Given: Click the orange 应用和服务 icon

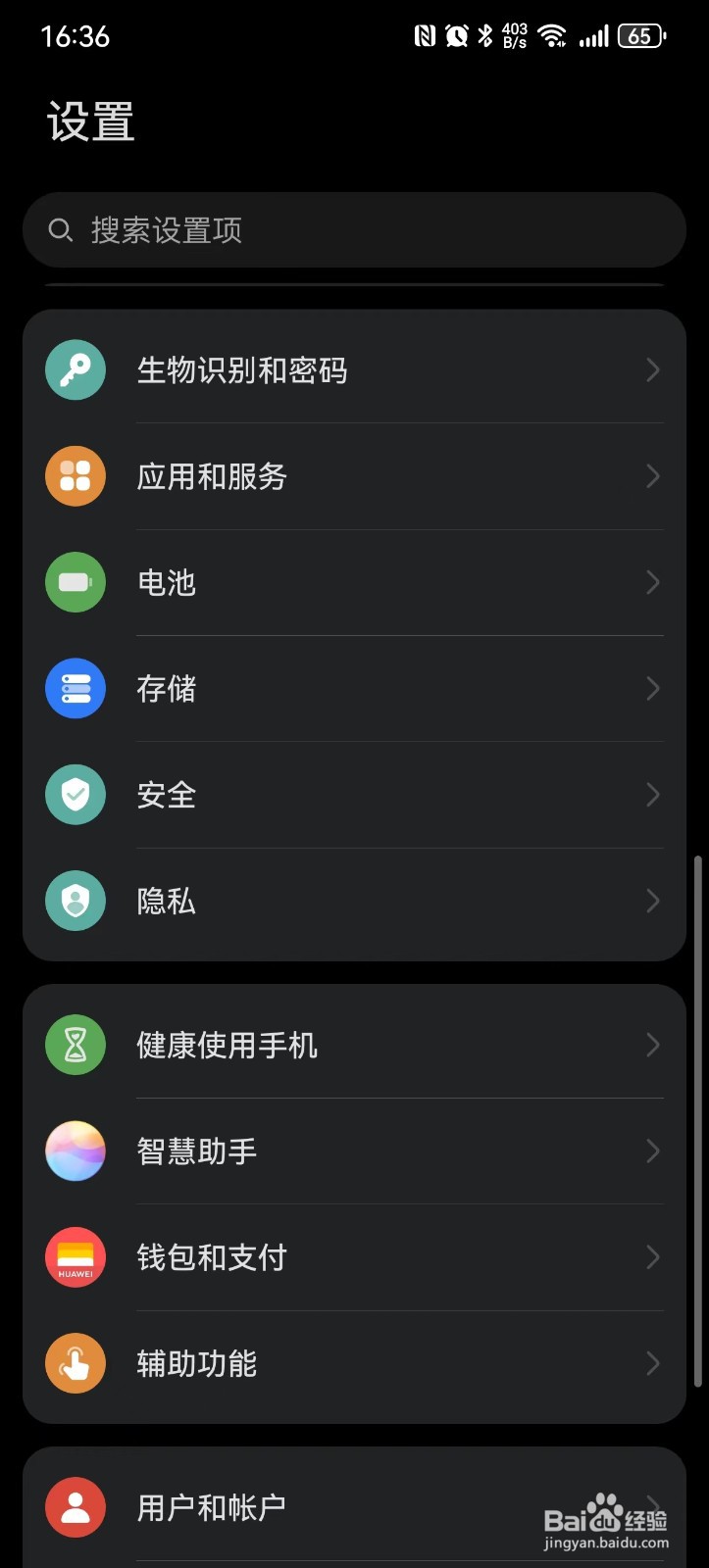Looking at the screenshot, I should pyautogui.click(x=75, y=476).
